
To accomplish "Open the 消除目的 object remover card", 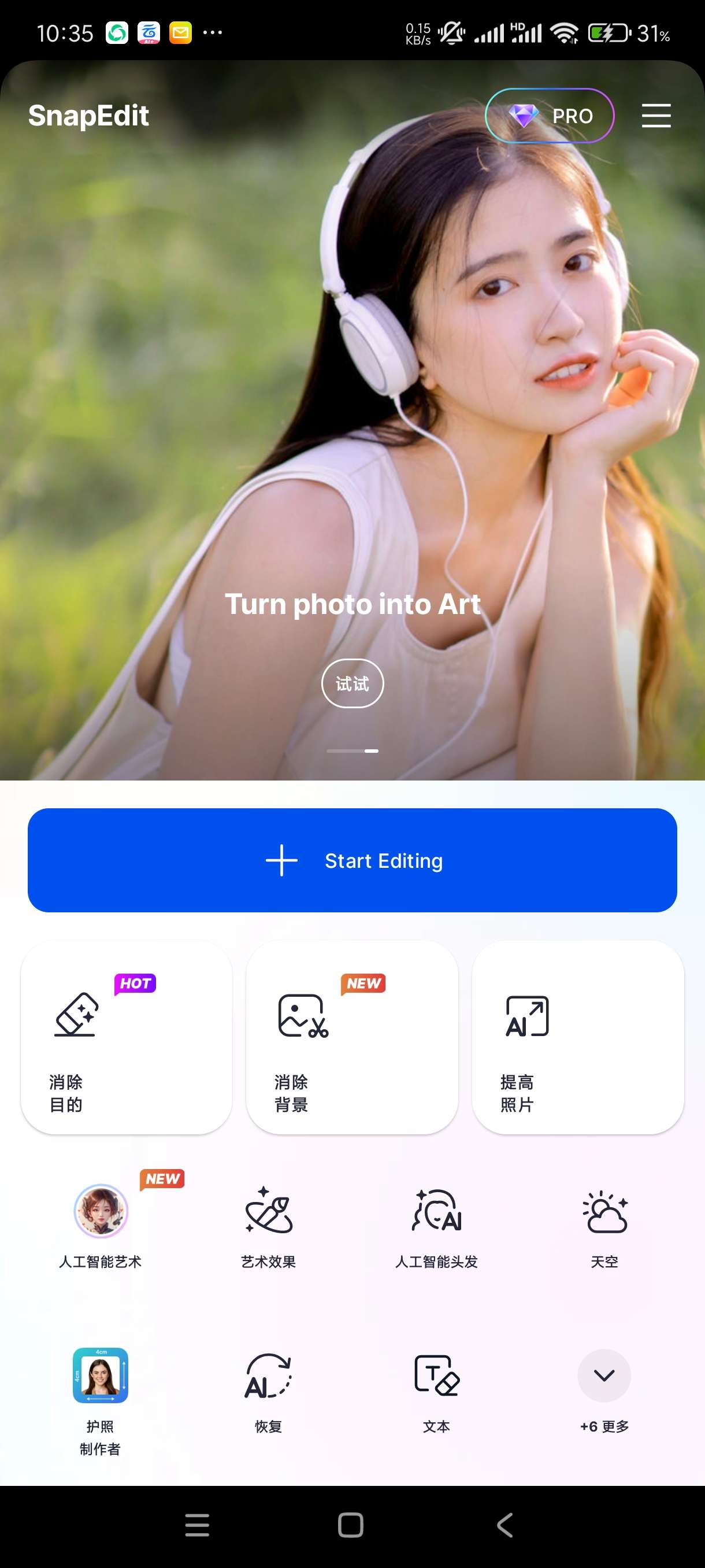I will tap(127, 1037).
